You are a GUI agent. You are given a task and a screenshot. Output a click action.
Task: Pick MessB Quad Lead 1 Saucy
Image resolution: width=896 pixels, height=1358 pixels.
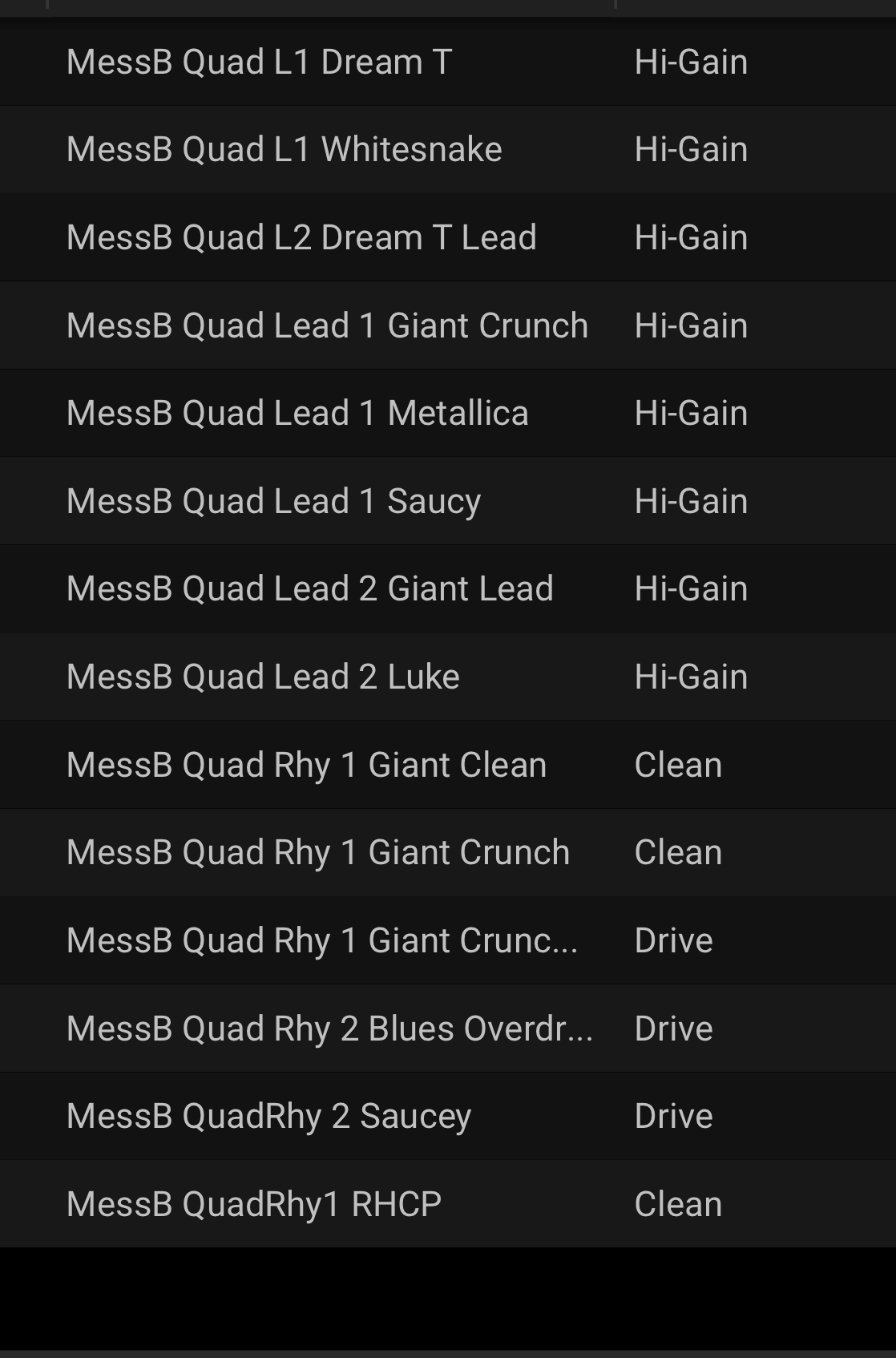(x=273, y=502)
